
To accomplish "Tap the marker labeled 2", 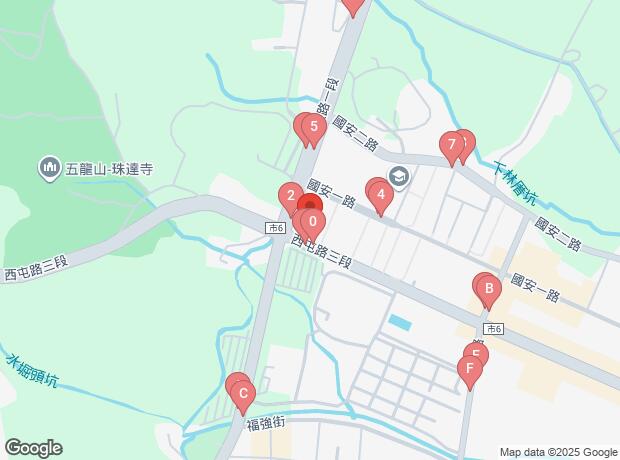I will (x=289, y=196).
